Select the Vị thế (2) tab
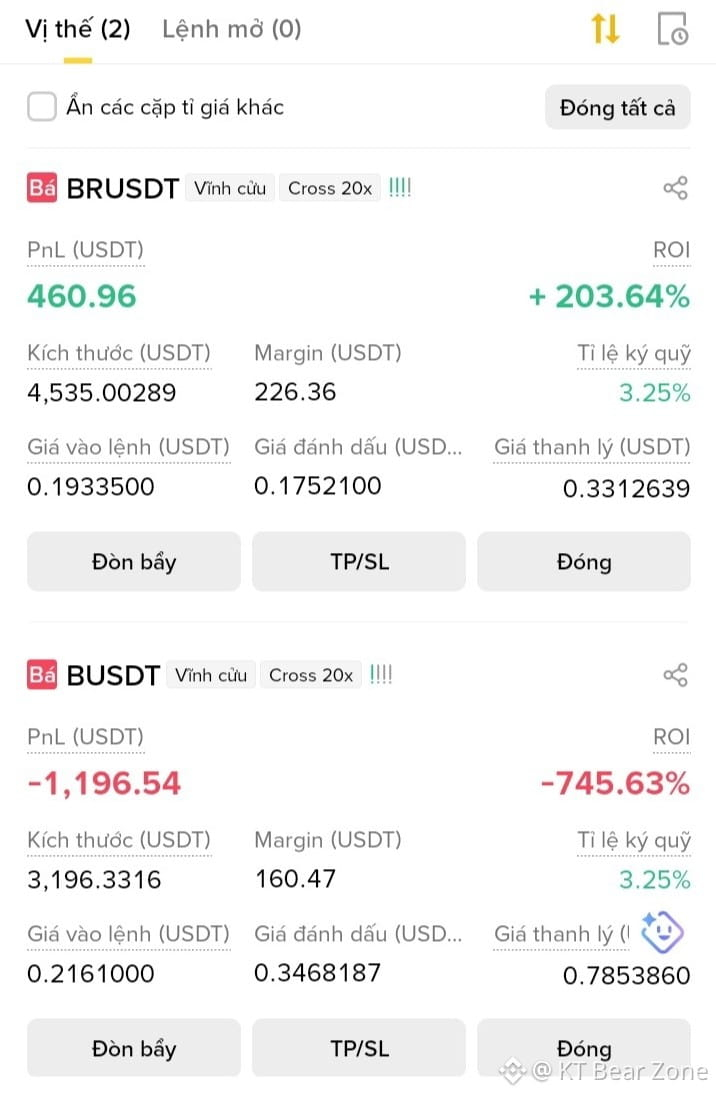Image resolution: width=716 pixels, height=1096 pixels. pos(78,29)
